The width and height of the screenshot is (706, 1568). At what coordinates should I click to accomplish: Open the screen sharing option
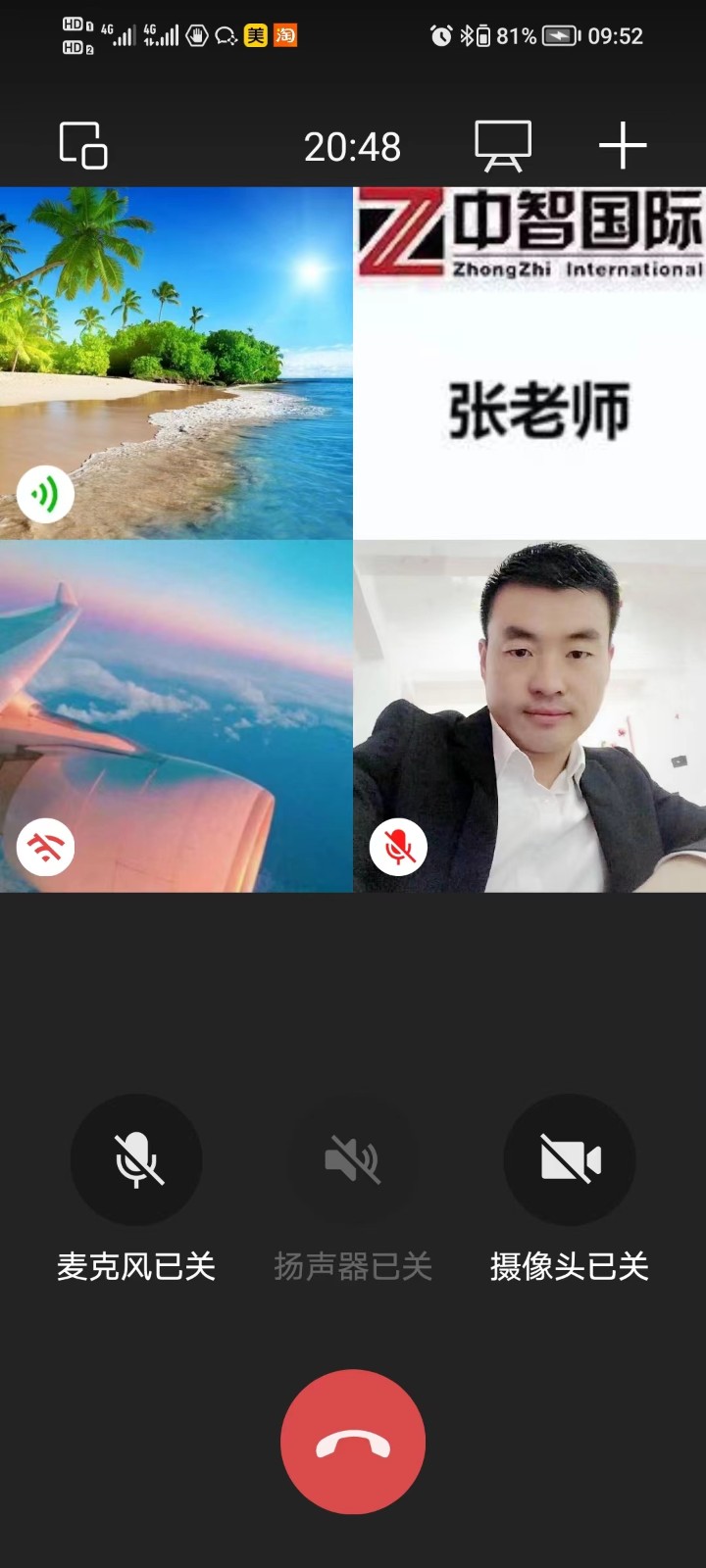(503, 146)
